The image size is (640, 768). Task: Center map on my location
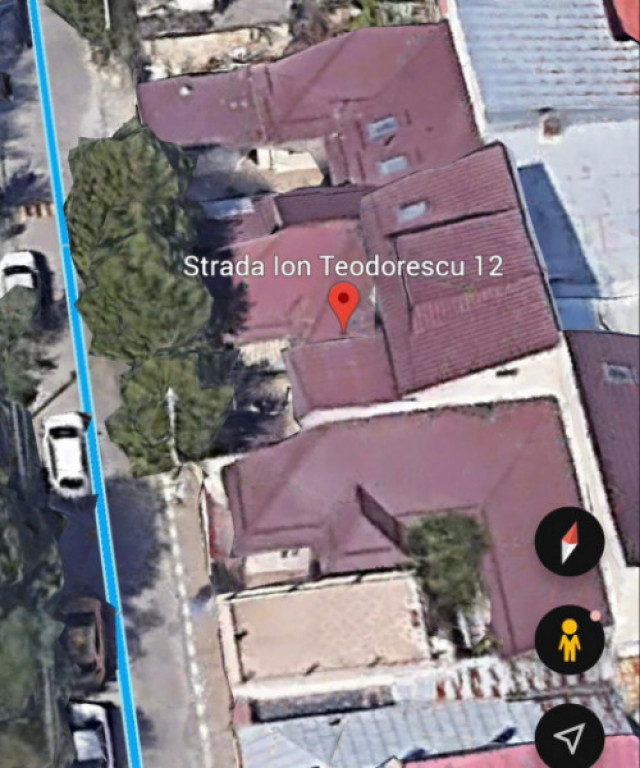point(569,738)
